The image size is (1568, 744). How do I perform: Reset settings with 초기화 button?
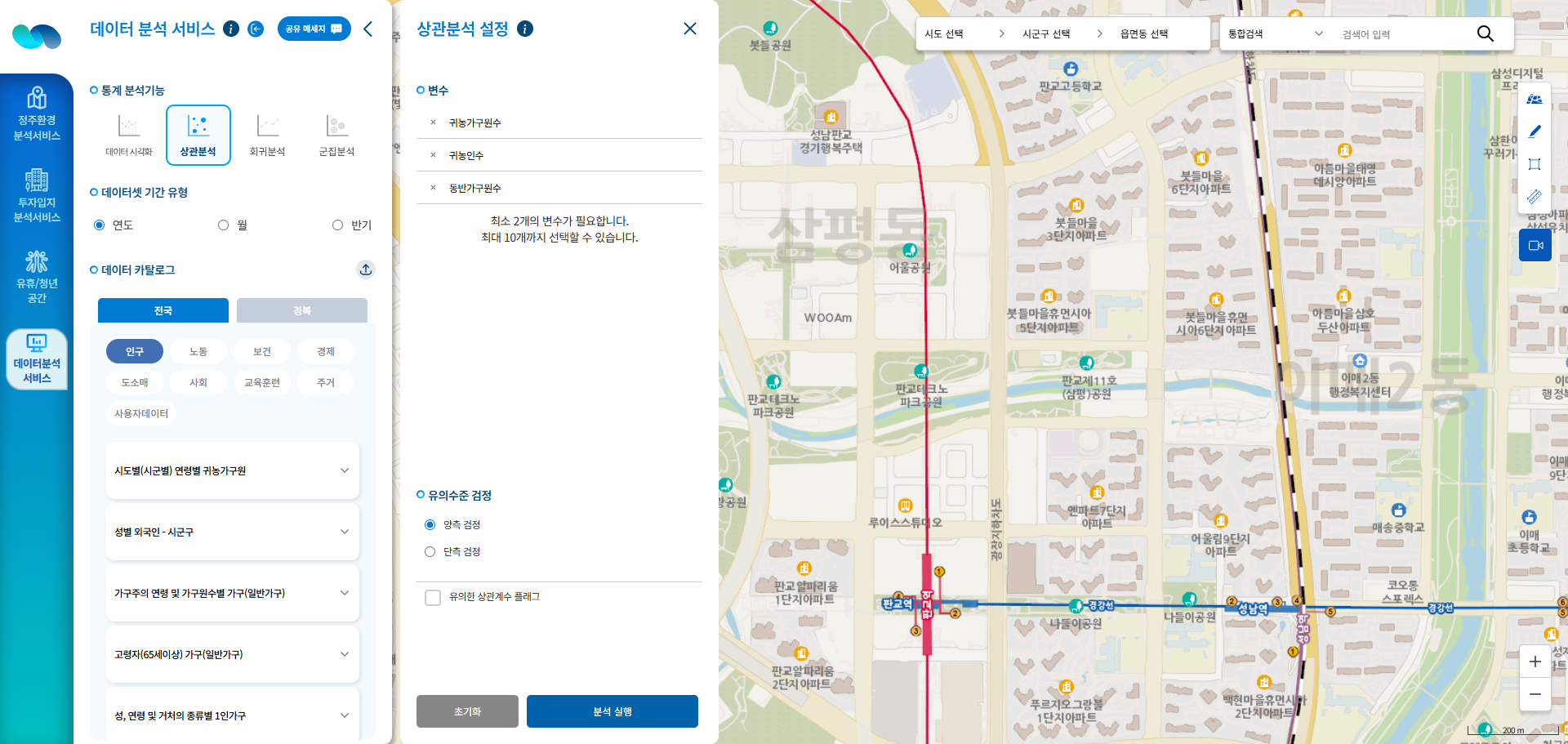467,711
